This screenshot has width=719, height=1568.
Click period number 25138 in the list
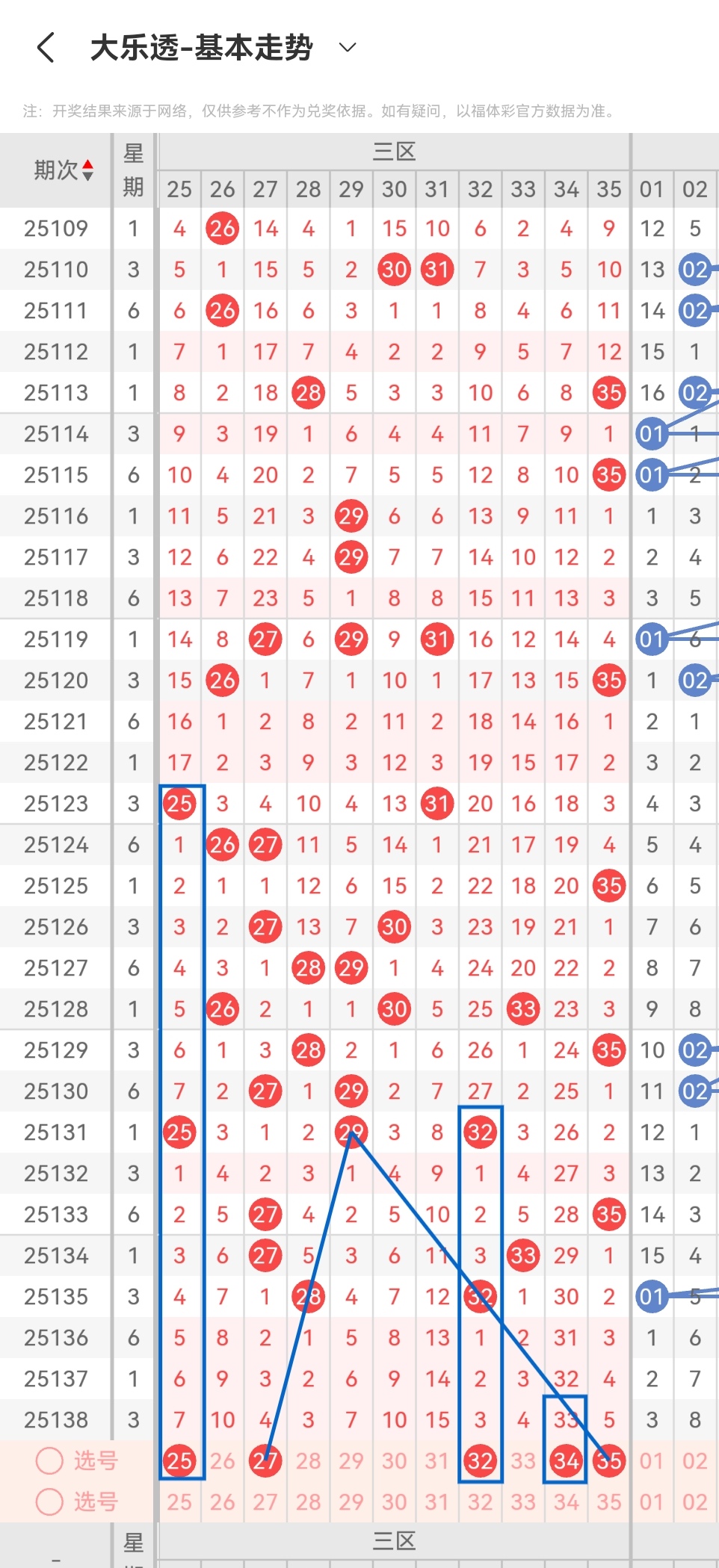[x=55, y=1419]
